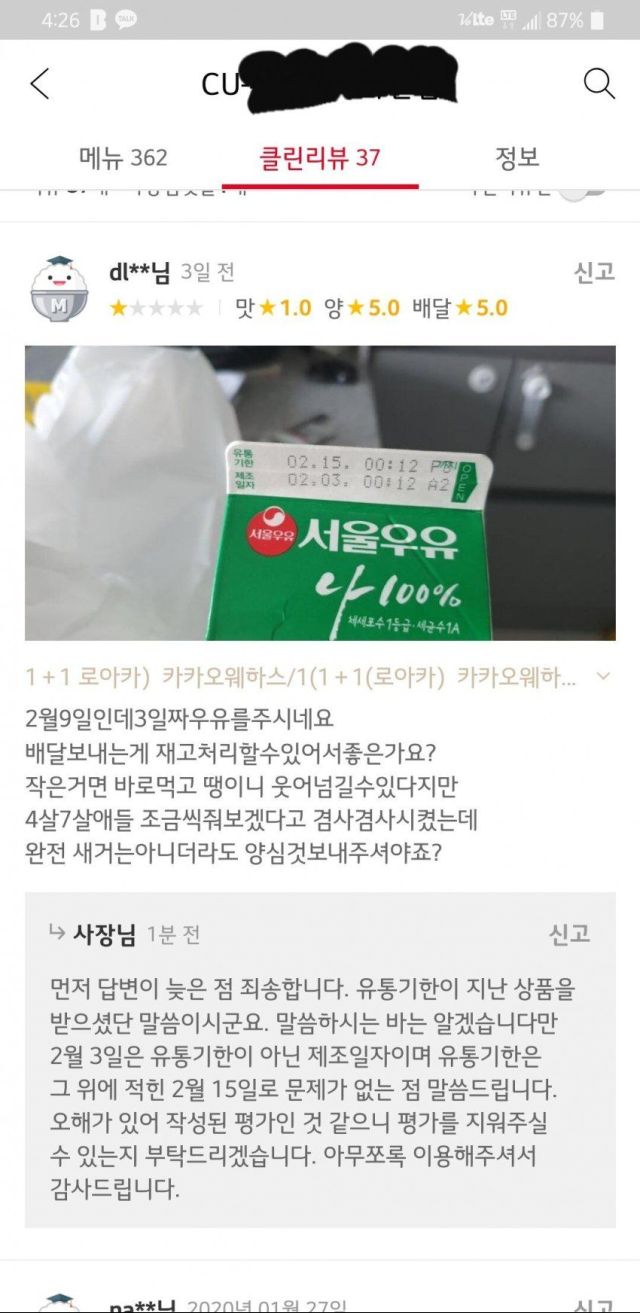The width and height of the screenshot is (640, 1313).
Task: Open the search magnifier icon
Action: (599, 84)
